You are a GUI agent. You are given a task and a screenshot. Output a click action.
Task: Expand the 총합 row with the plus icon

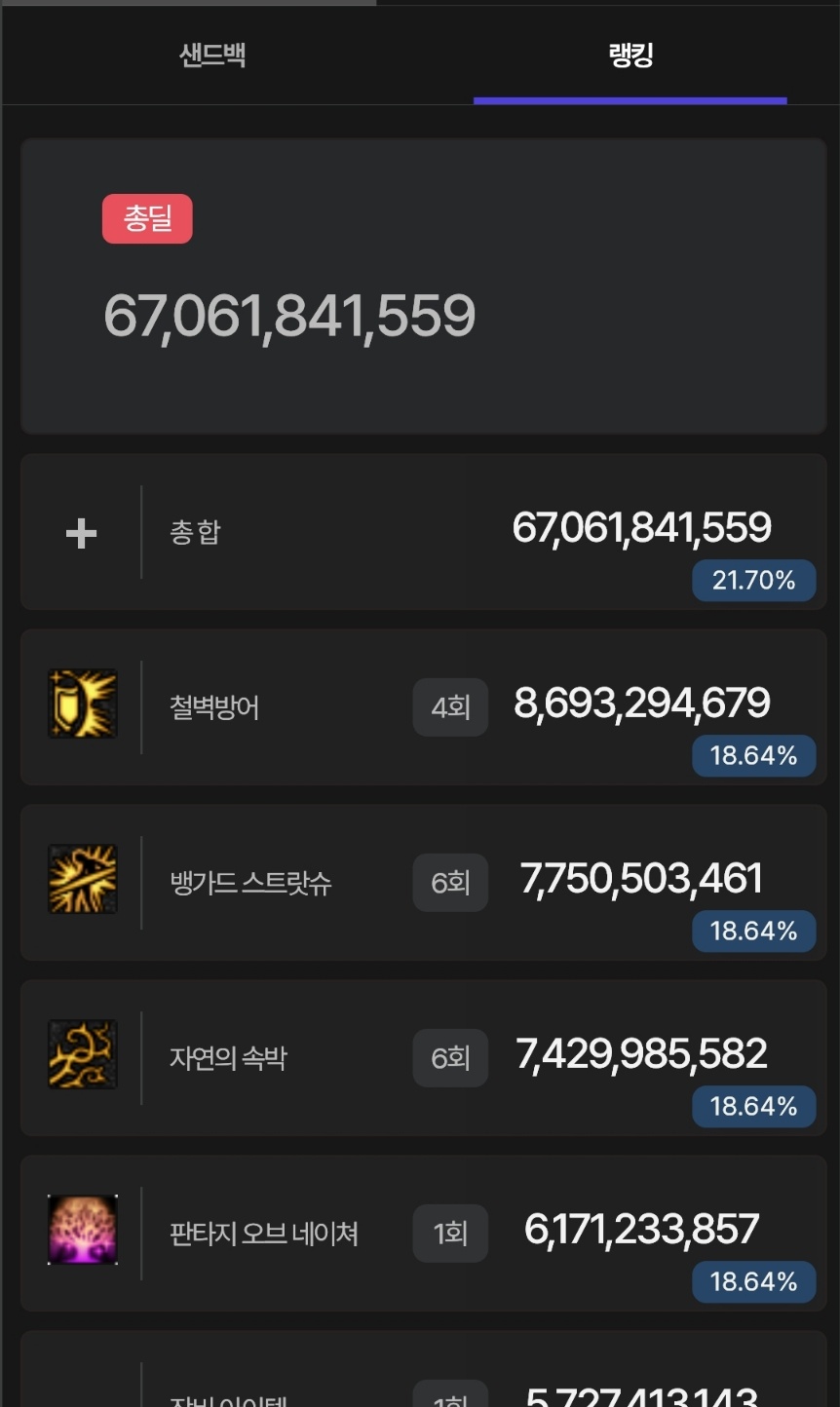point(81,533)
